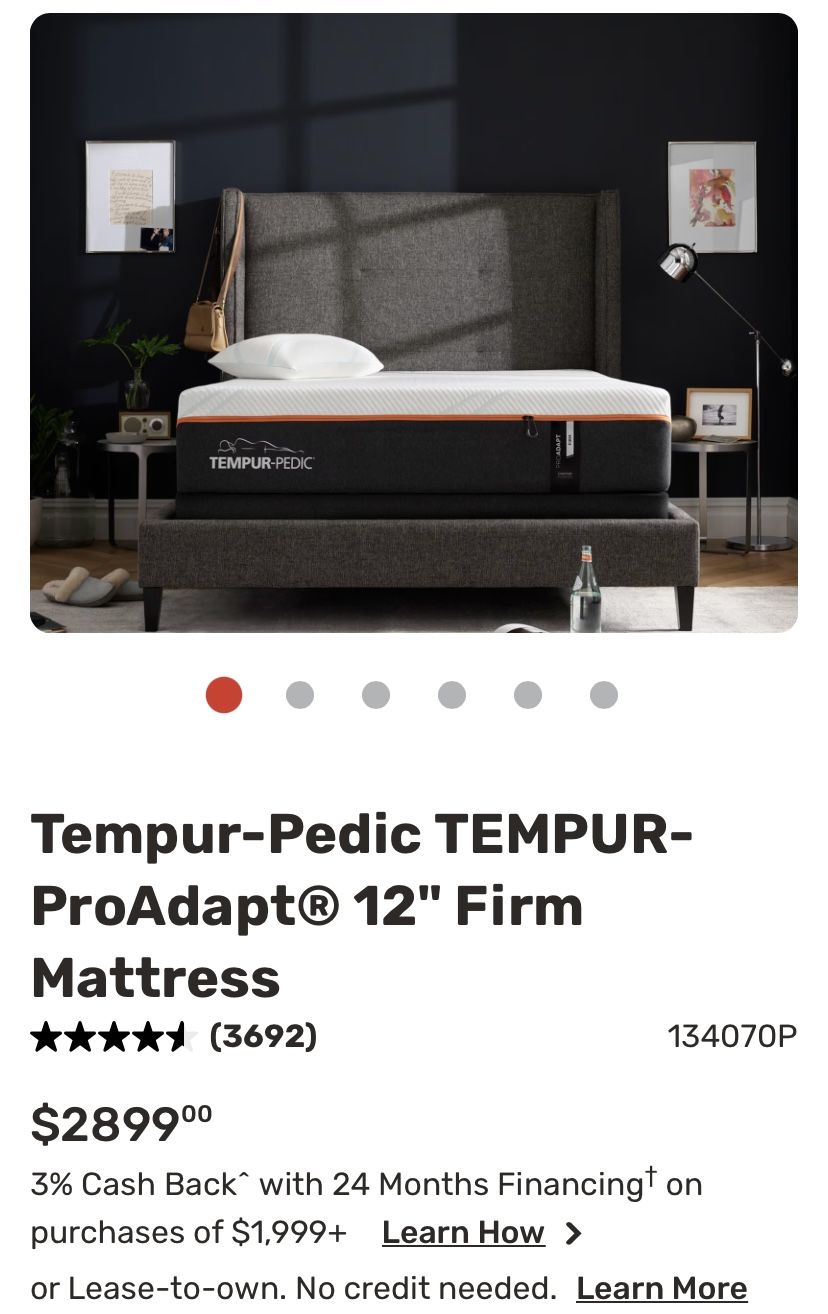
Task: Select the second gray indicator dot
Action: [x=299, y=694]
